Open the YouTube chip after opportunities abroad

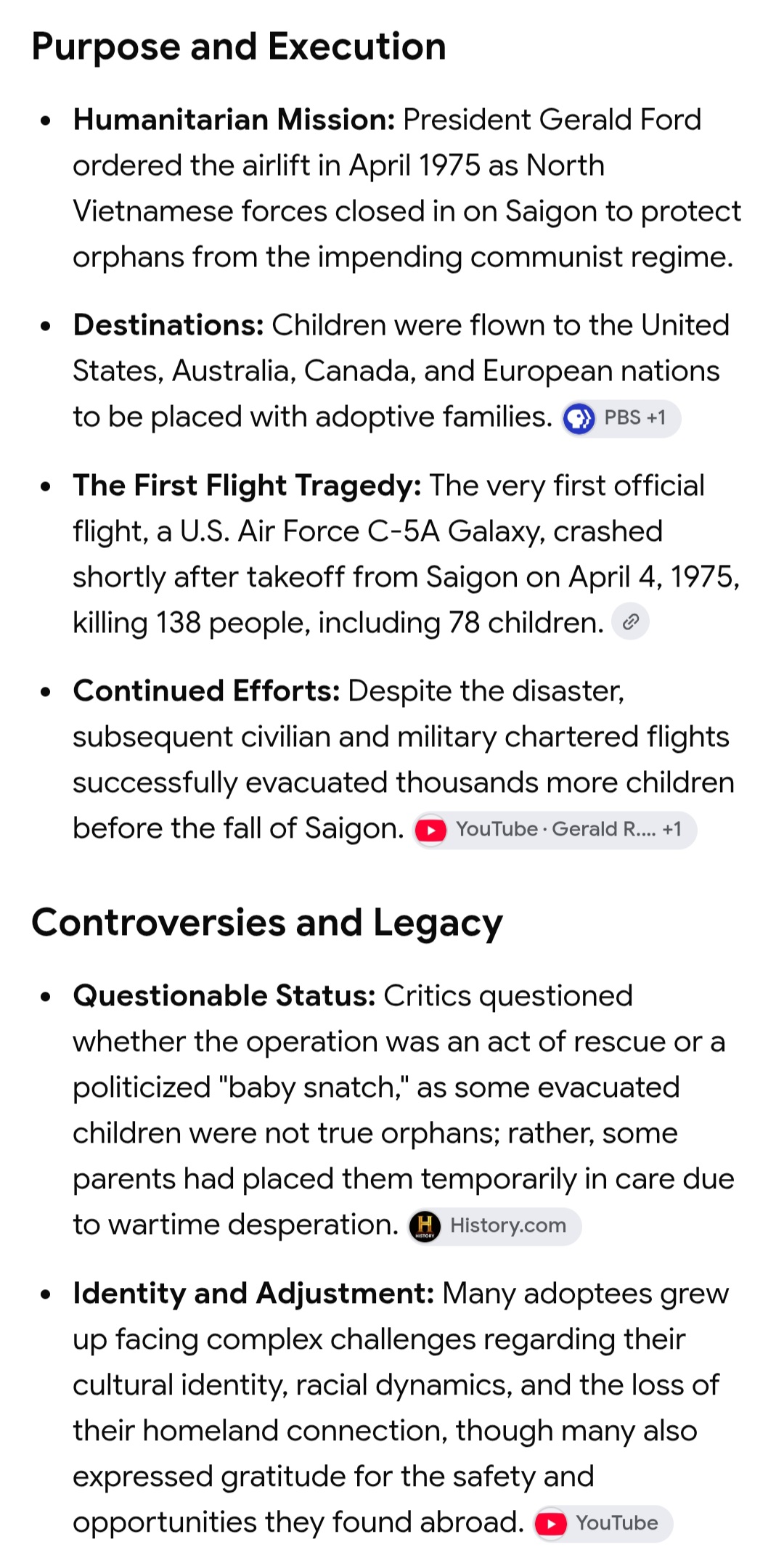point(603,1523)
